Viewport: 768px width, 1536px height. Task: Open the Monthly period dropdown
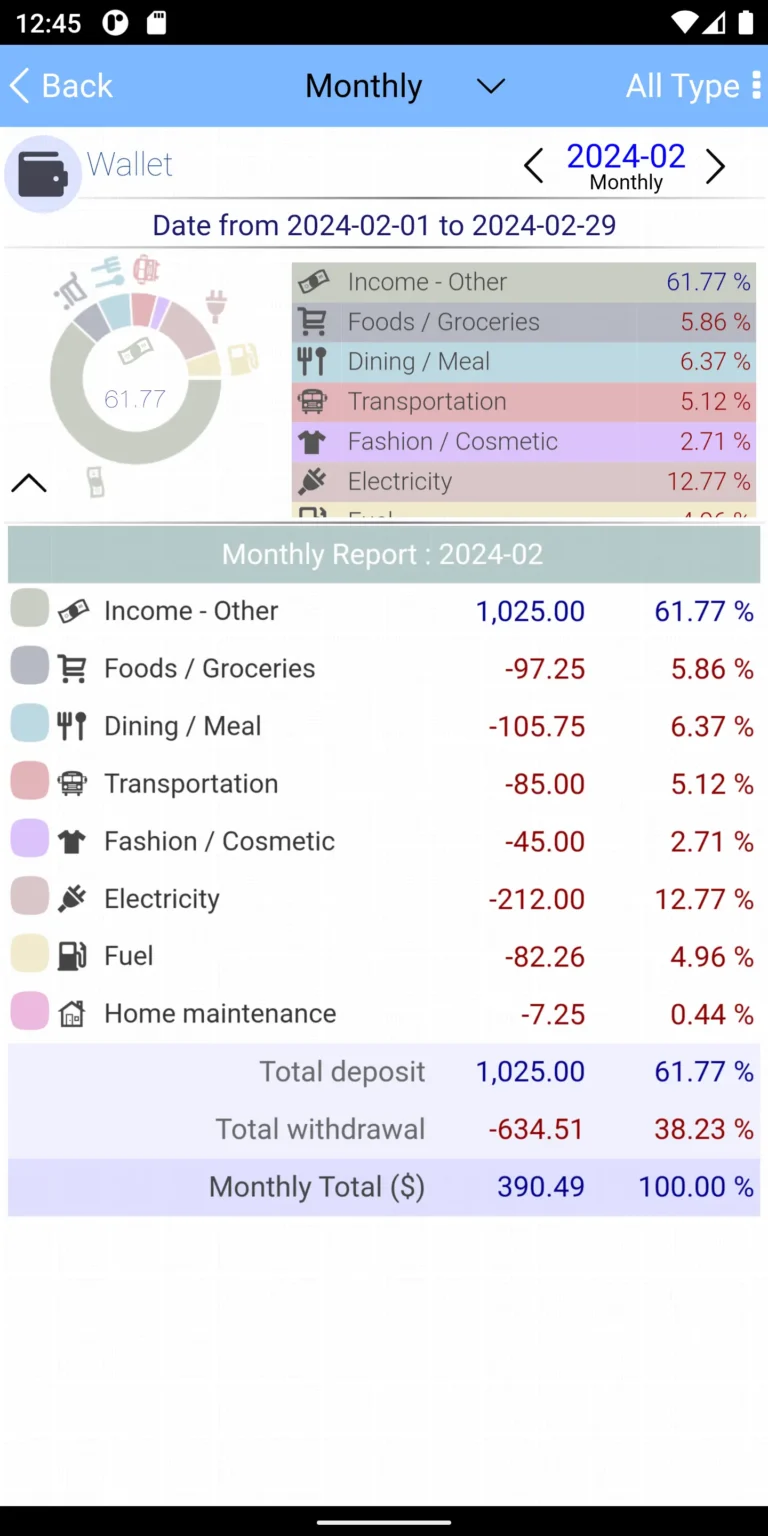point(490,87)
